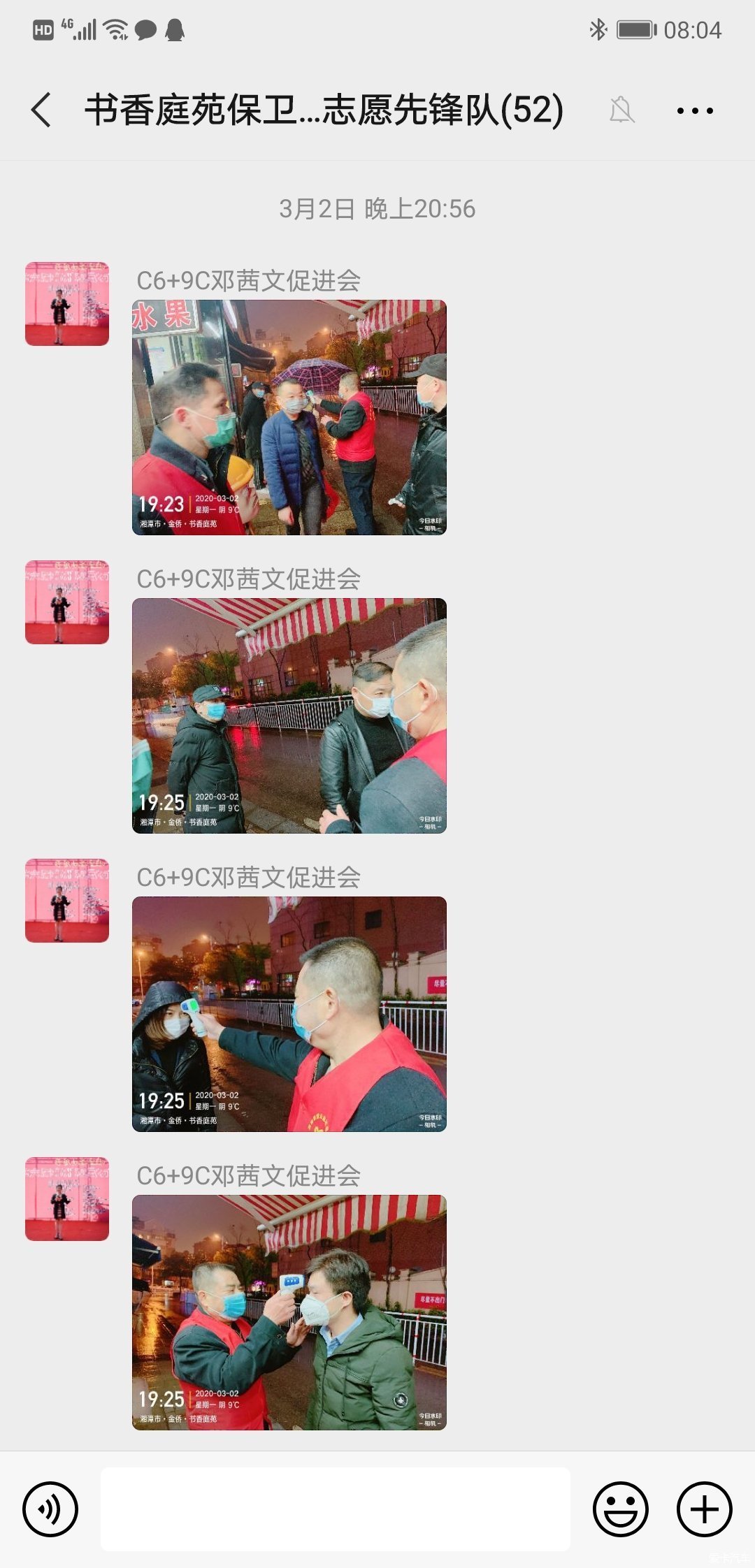Open the plus attachments menu
Screen dimensions: 755x1568
coord(704,1509)
